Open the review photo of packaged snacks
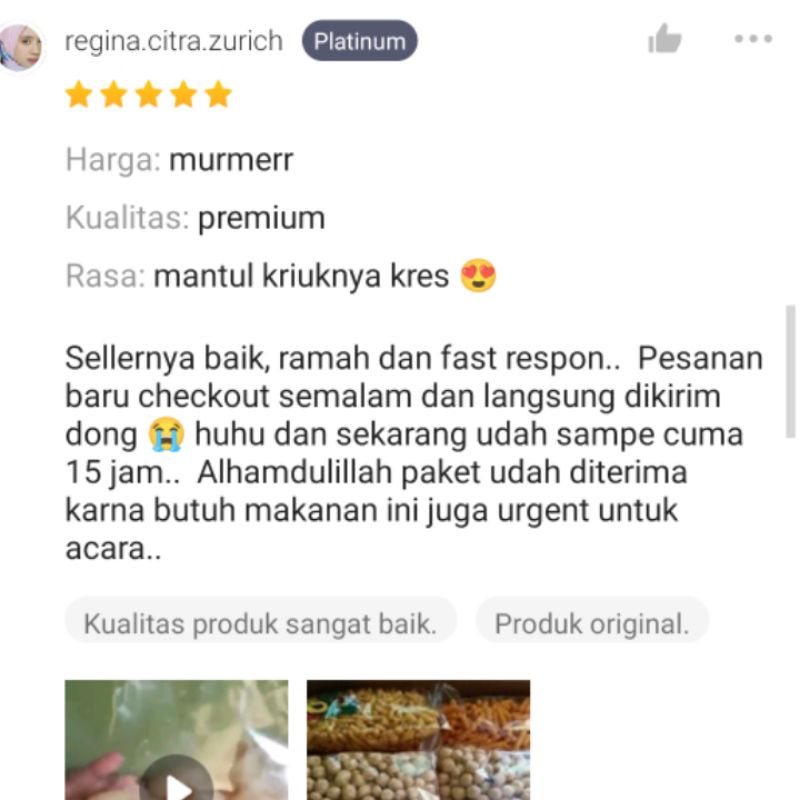 coord(418,740)
